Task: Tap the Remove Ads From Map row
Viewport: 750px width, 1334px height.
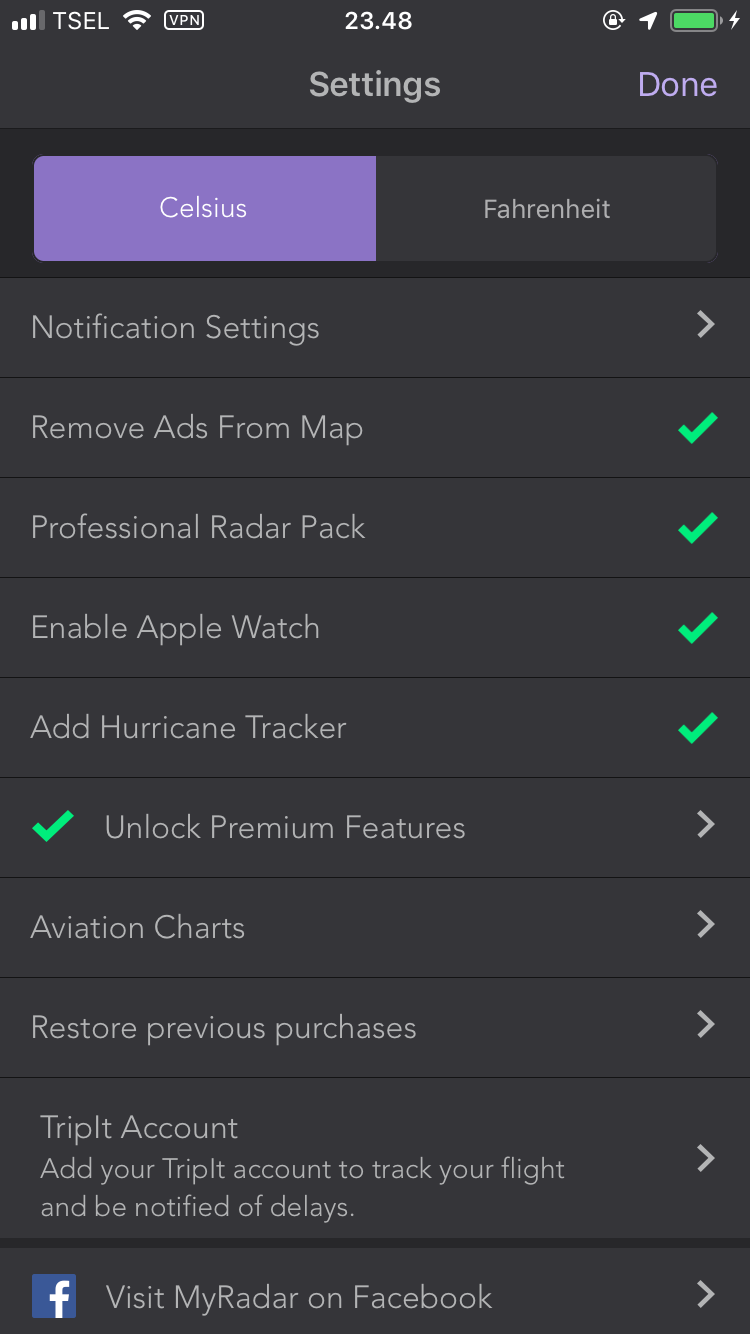Action: (x=375, y=428)
